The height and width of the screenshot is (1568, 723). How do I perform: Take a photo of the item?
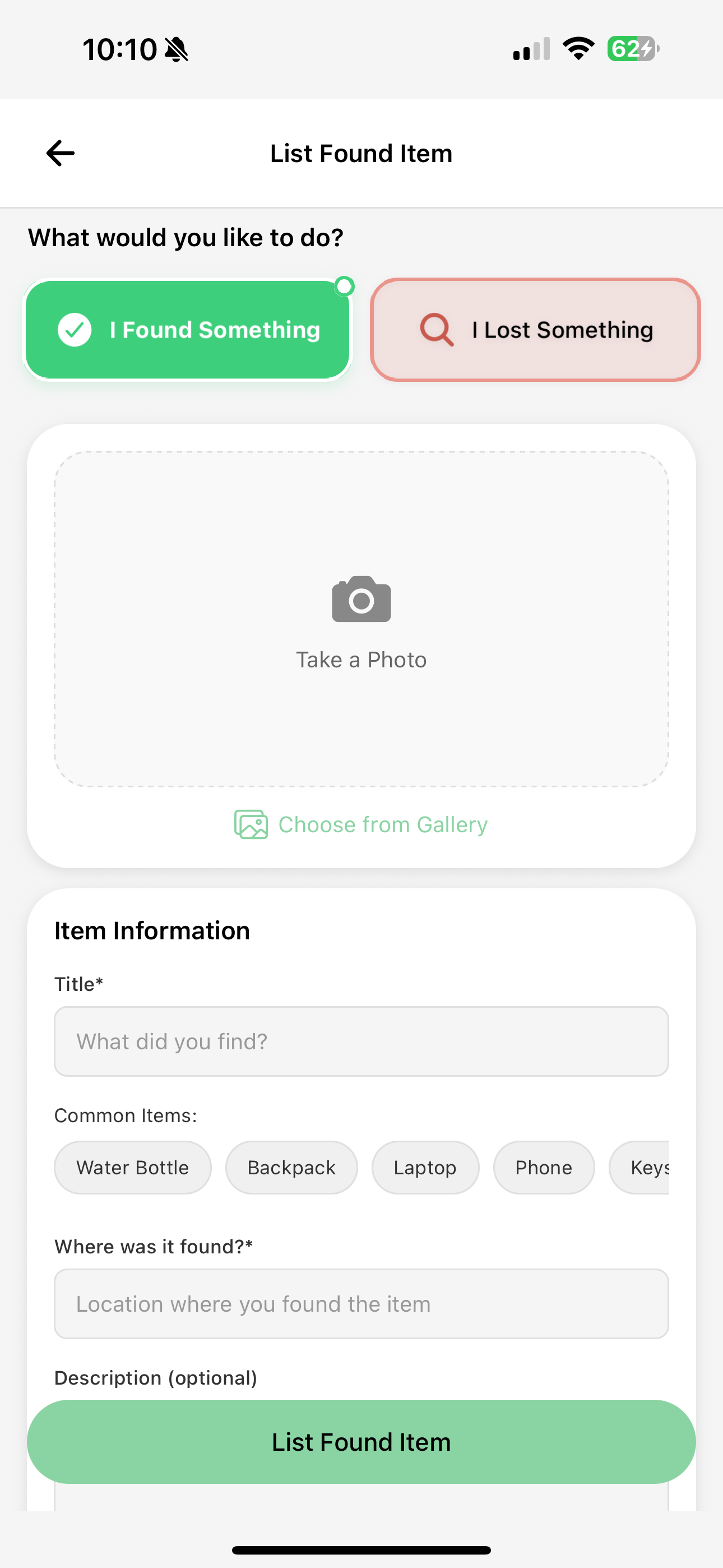[361, 619]
